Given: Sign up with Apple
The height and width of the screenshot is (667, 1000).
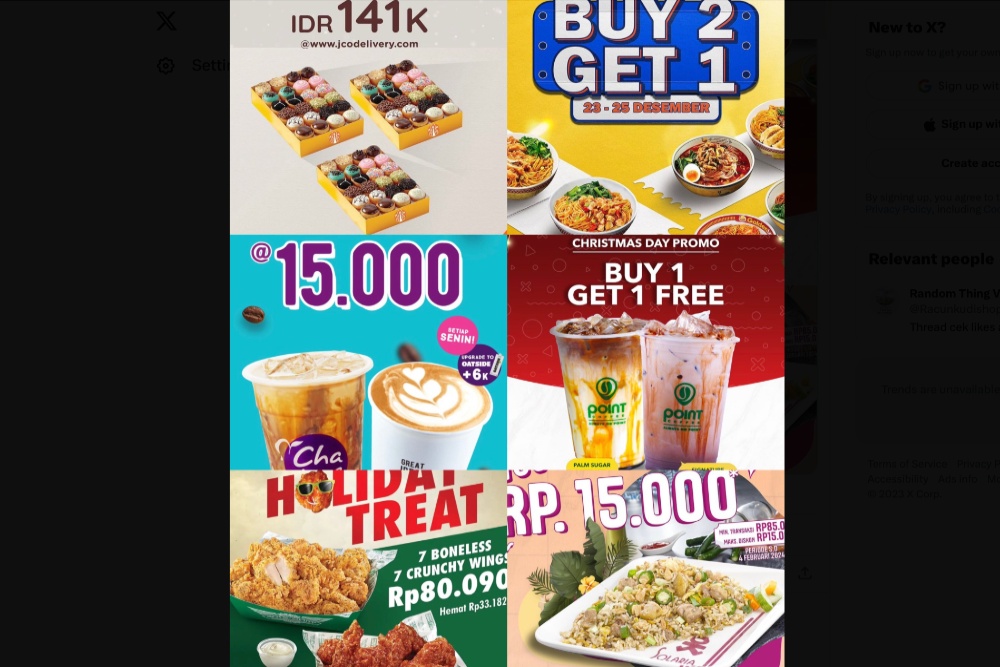Looking at the screenshot, I should [x=960, y=124].
